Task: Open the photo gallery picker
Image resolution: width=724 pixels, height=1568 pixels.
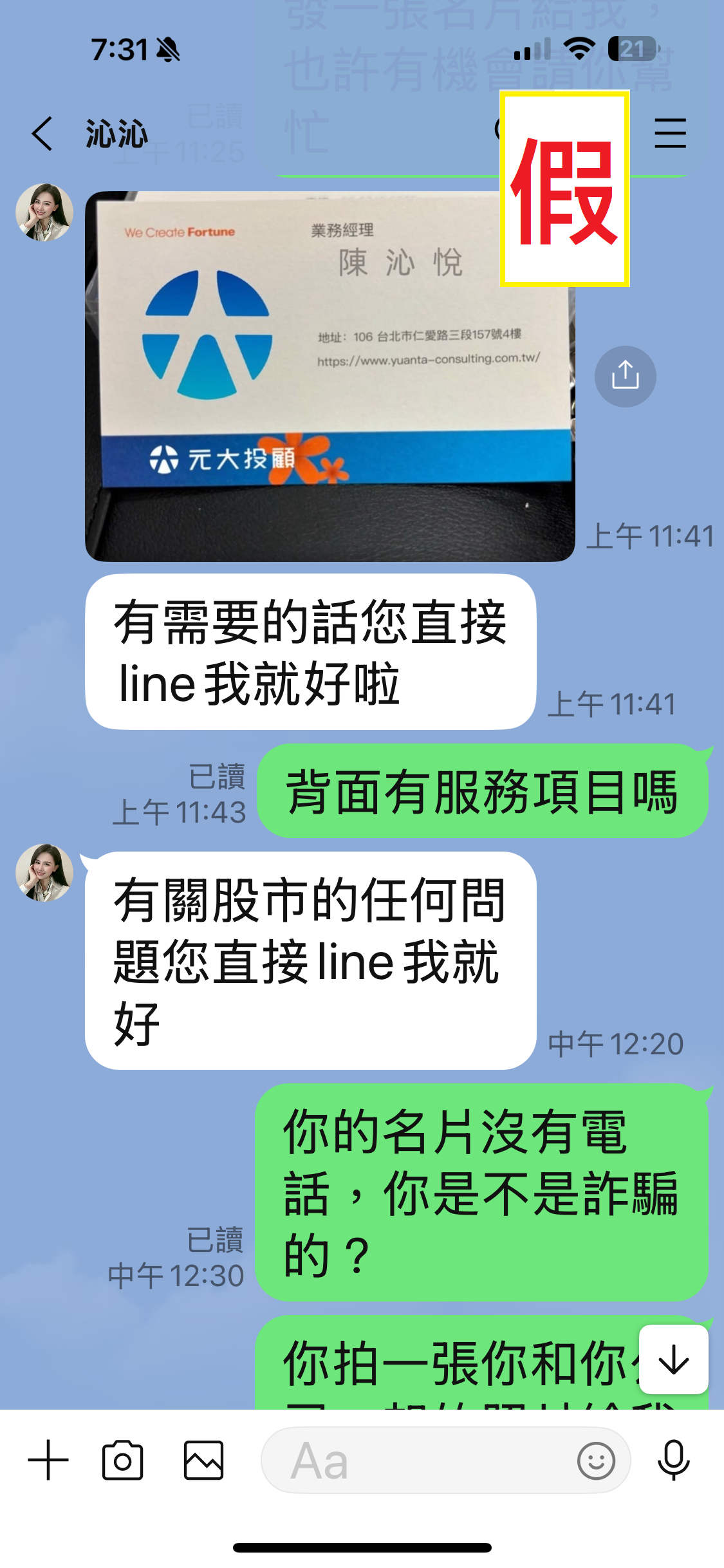Action: pos(203,1461)
